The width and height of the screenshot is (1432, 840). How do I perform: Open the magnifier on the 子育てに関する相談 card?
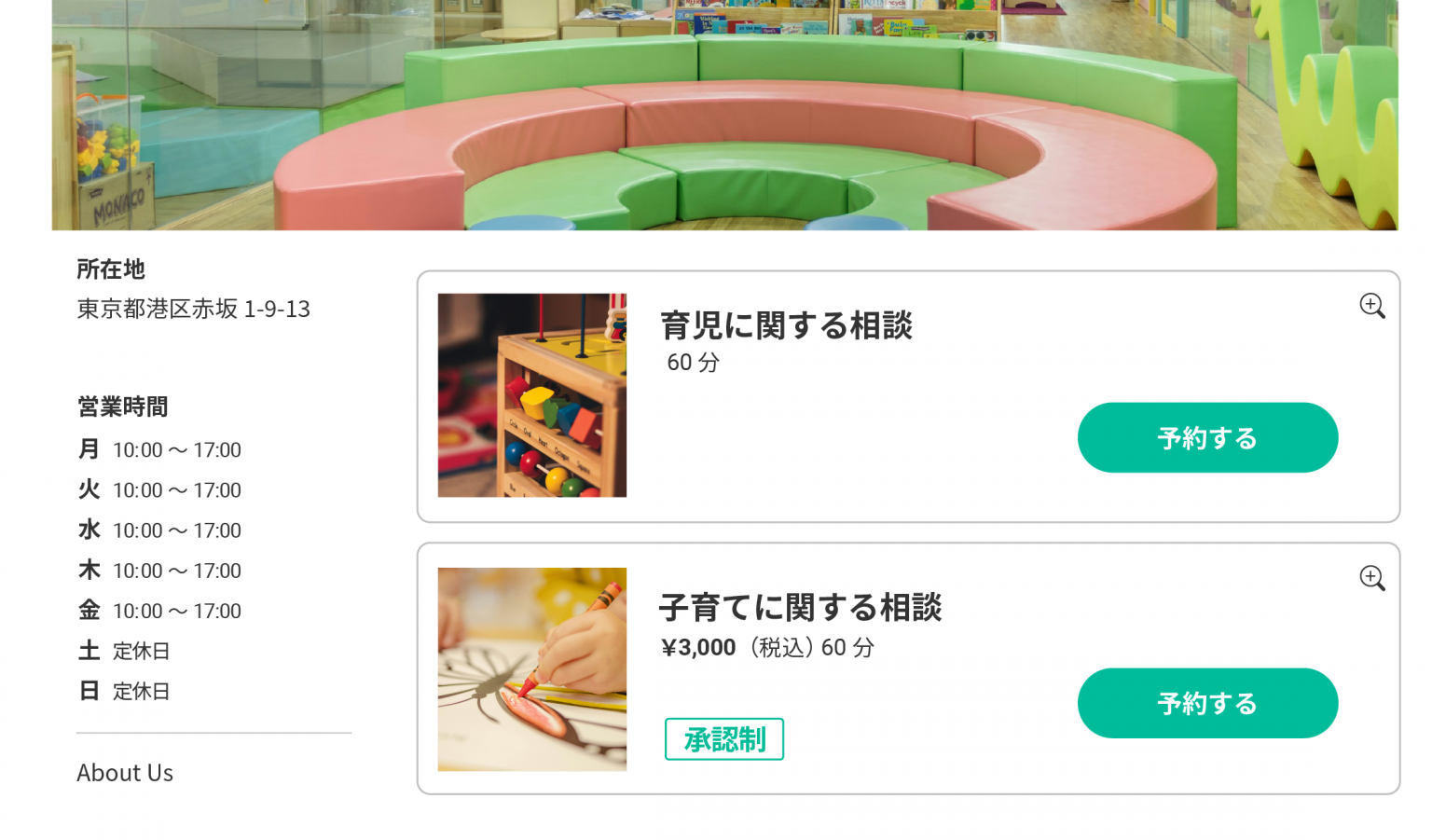coord(1371,578)
